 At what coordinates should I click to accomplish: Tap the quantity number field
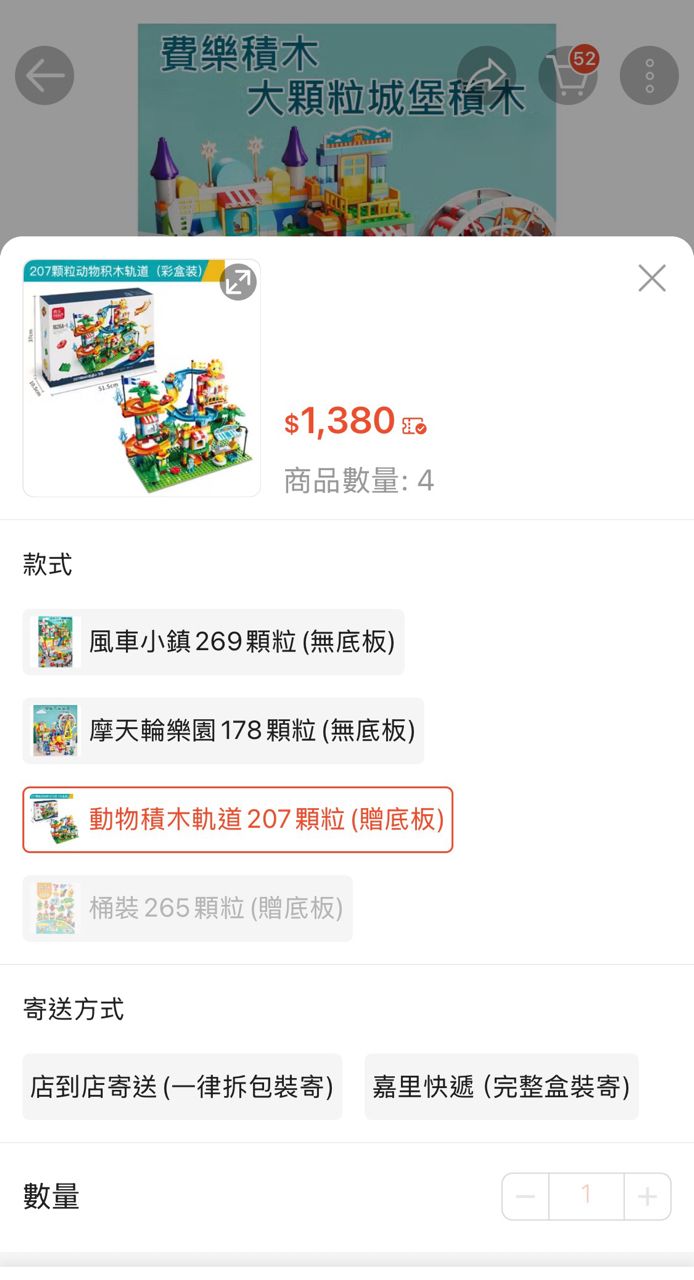(586, 1197)
